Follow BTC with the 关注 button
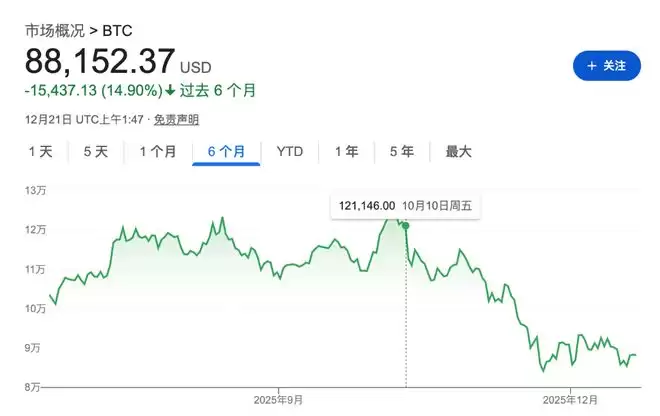 (x=606, y=66)
